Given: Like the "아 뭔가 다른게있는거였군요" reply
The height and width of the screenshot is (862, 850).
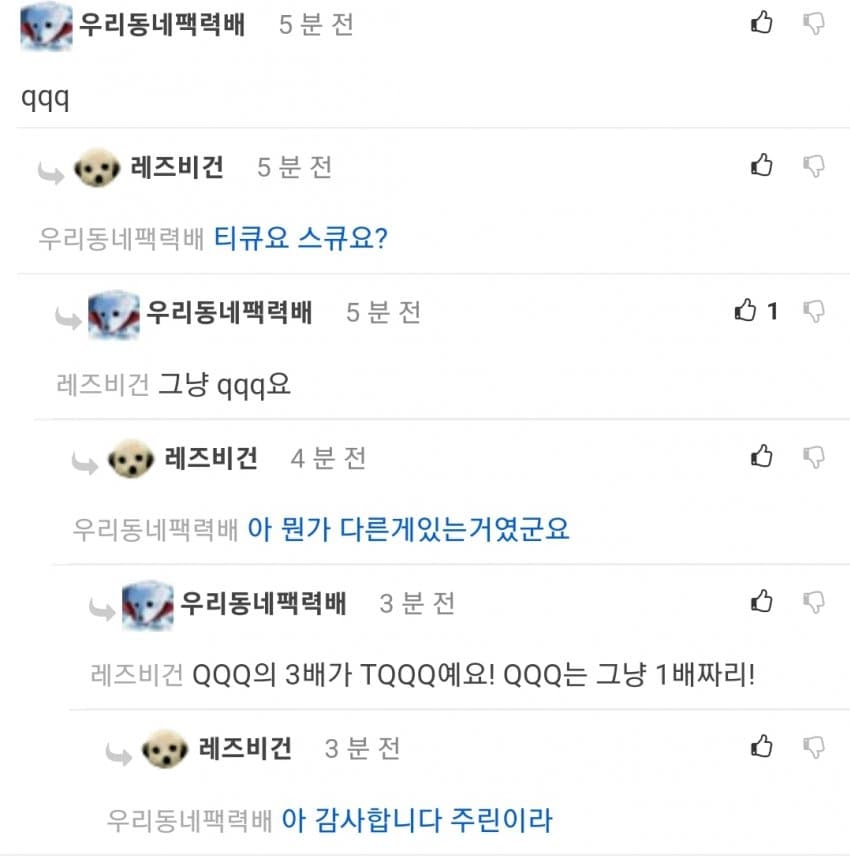Looking at the screenshot, I should (762, 456).
